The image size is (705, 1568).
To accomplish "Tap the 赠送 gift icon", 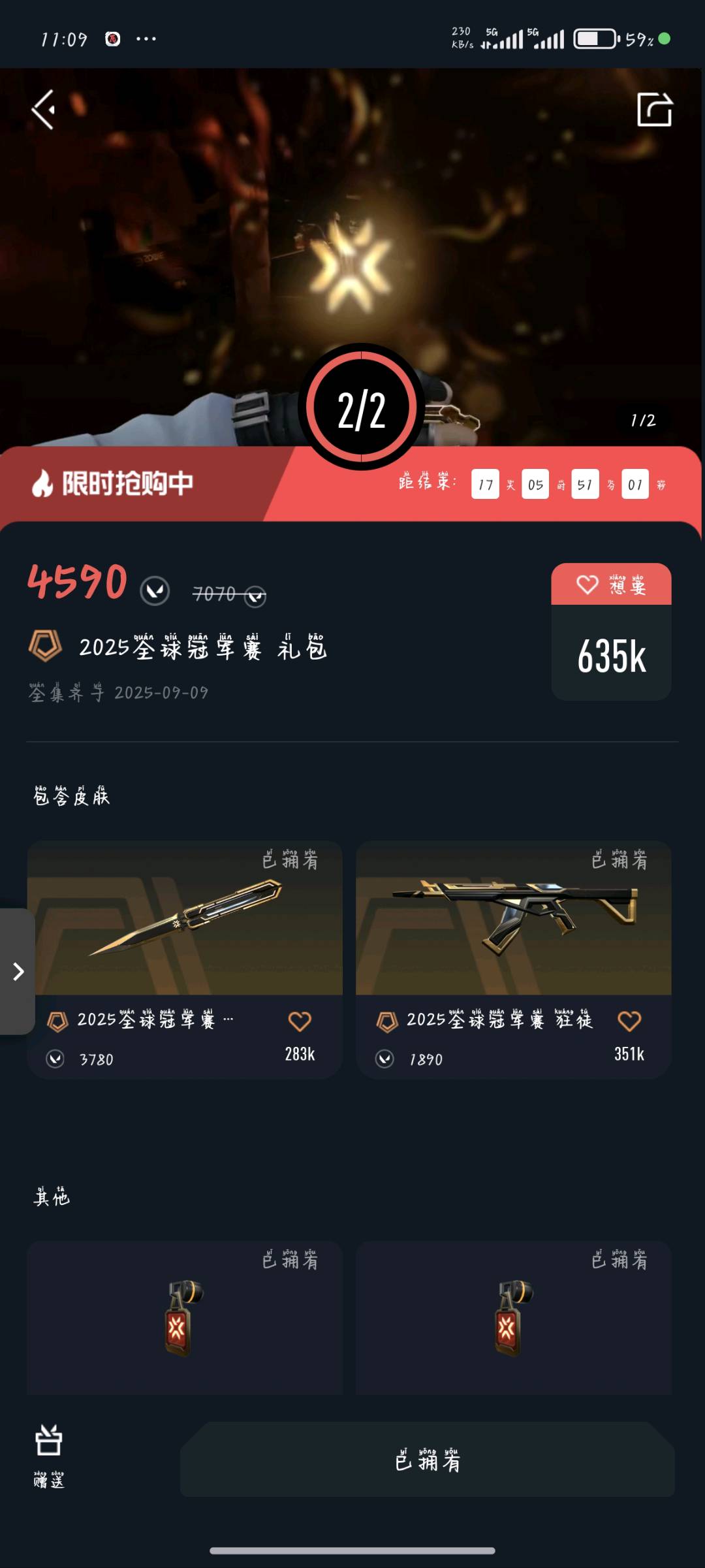I will click(x=49, y=1455).
